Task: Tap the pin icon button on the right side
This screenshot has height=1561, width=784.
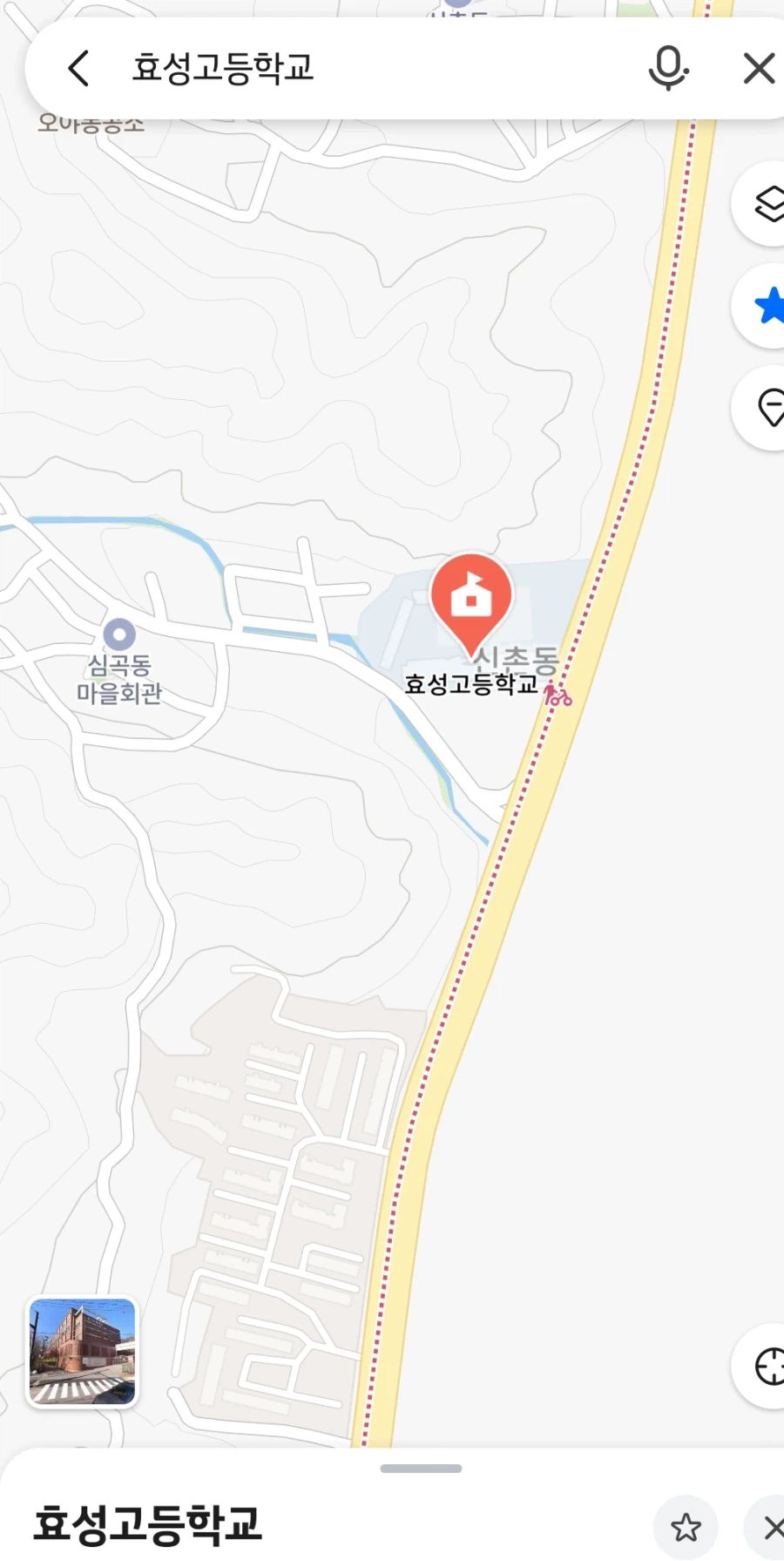Action: coord(768,408)
